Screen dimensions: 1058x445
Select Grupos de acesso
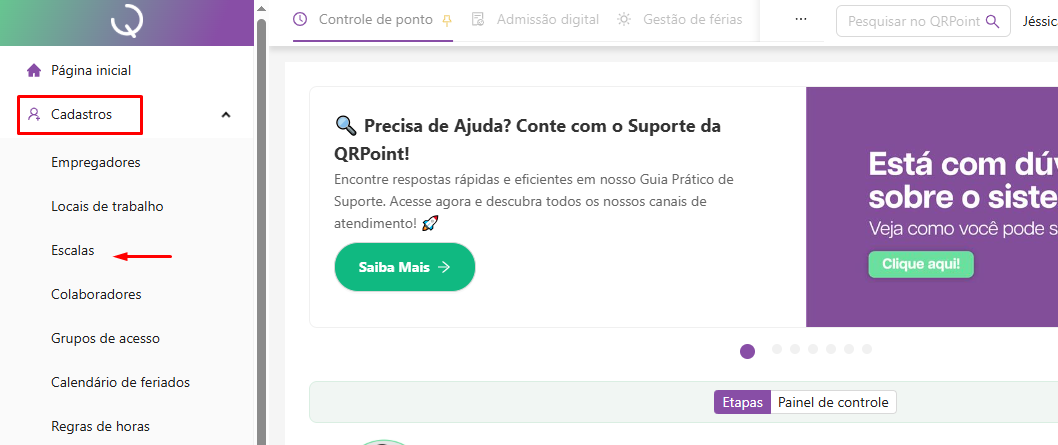[105, 338]
